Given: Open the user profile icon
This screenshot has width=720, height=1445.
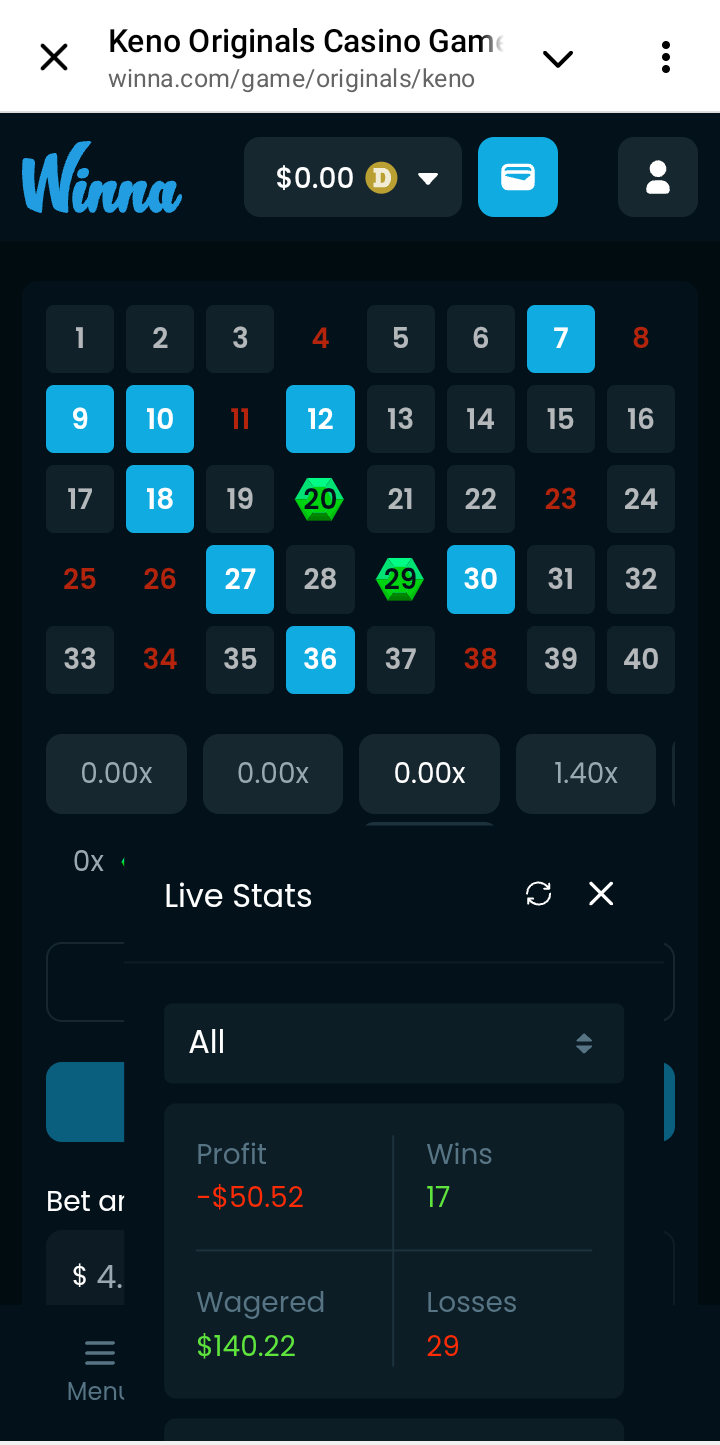Looking at the screenshot, I should coord(657,178).
